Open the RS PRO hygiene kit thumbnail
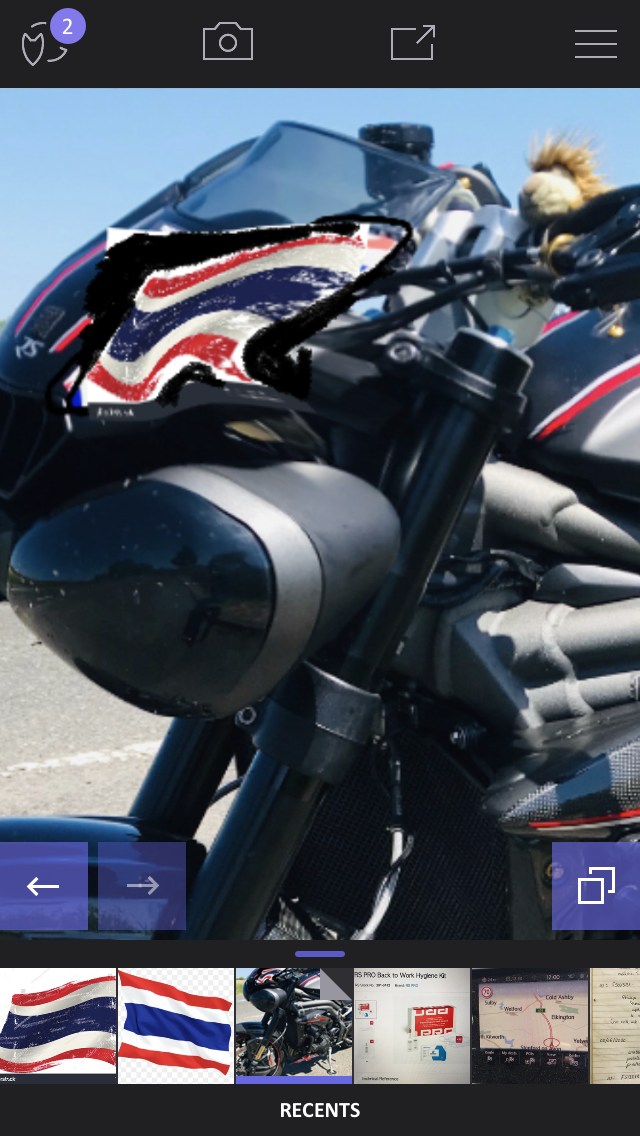The image size is (640, 1136). click(x=411, y=1025)
